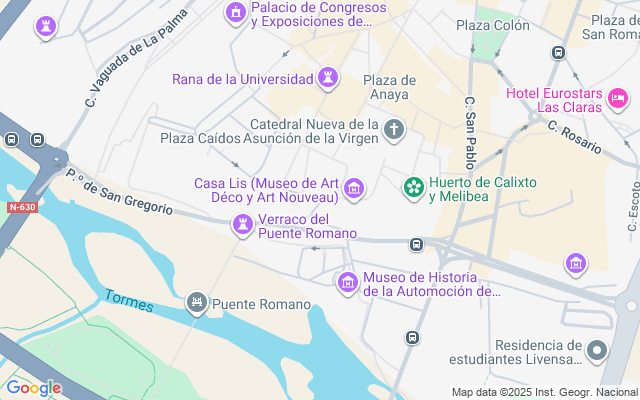
Task: Tap the bus stop beside the N-630 road
Action: point(37,141)
